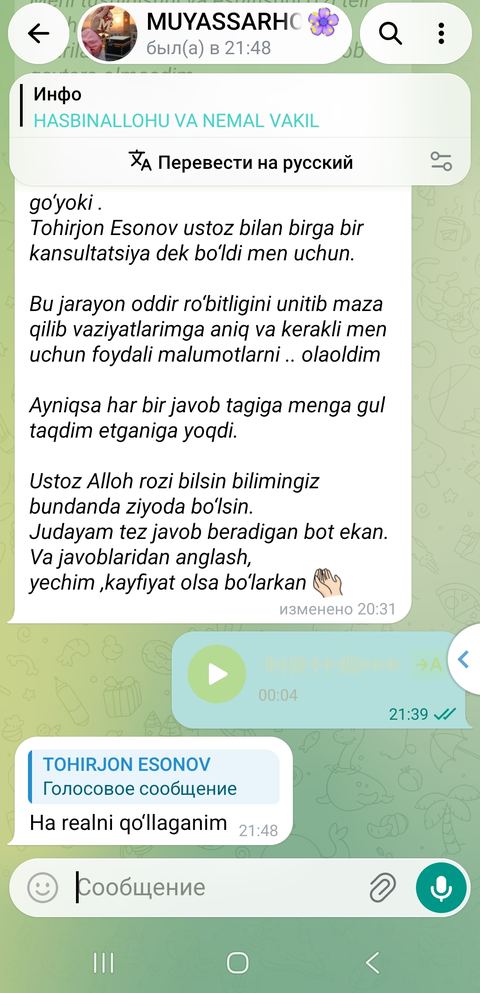This screenshot has height=993, width=480.
Task: Tap the microphone record button
Action: pos(441,887)
